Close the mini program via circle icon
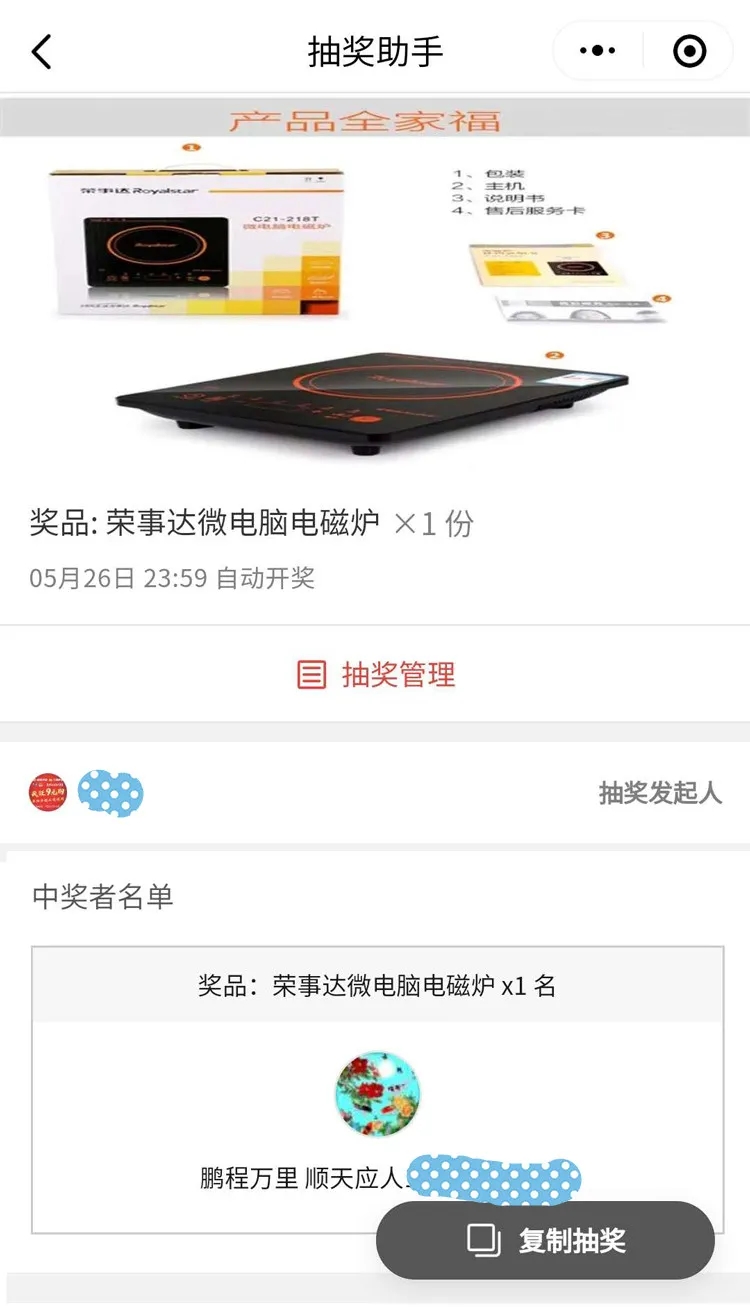This screenshot has width=750, height=1307. pos(689,51)
